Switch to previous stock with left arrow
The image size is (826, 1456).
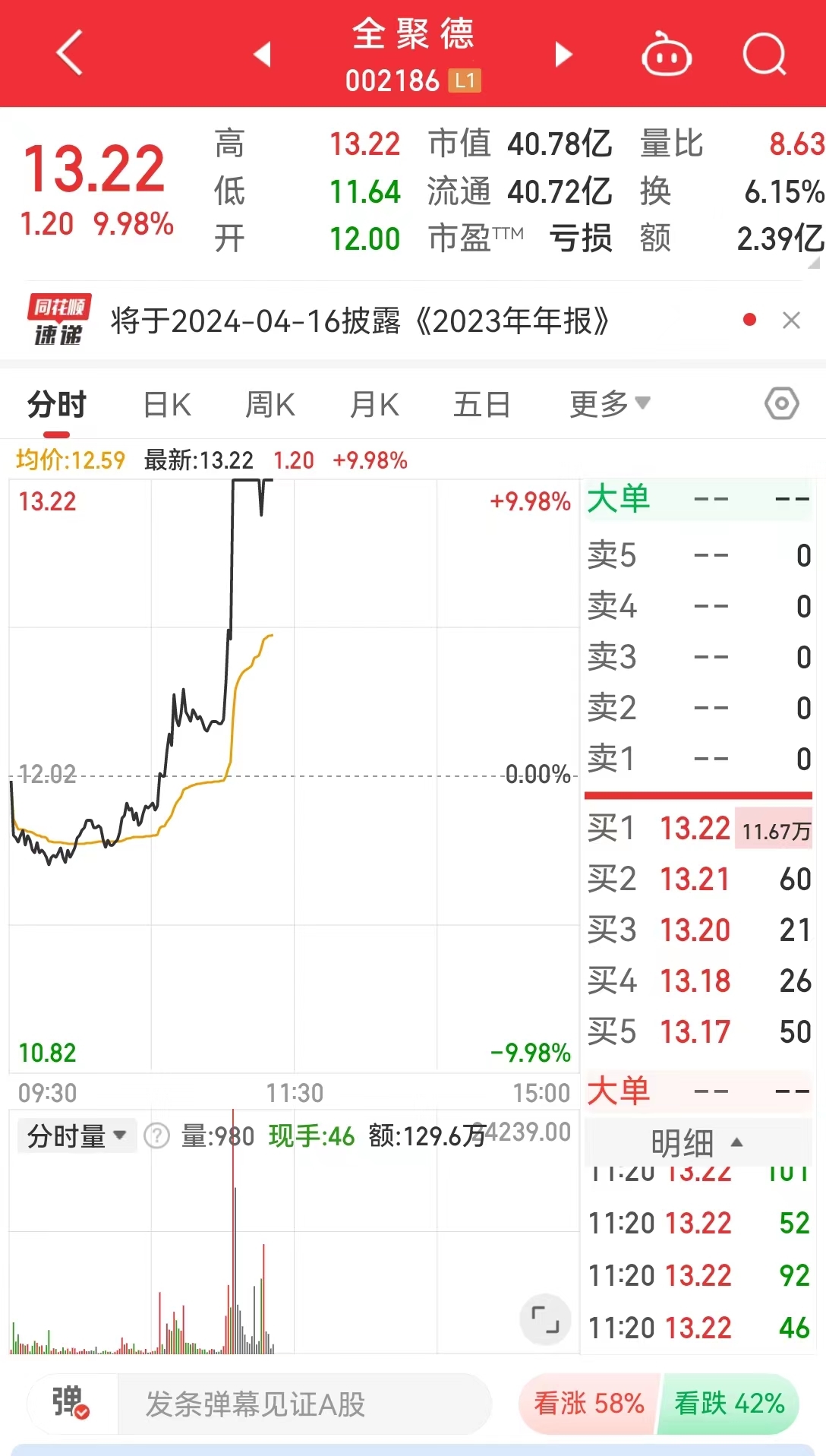[x=262, y=55]
